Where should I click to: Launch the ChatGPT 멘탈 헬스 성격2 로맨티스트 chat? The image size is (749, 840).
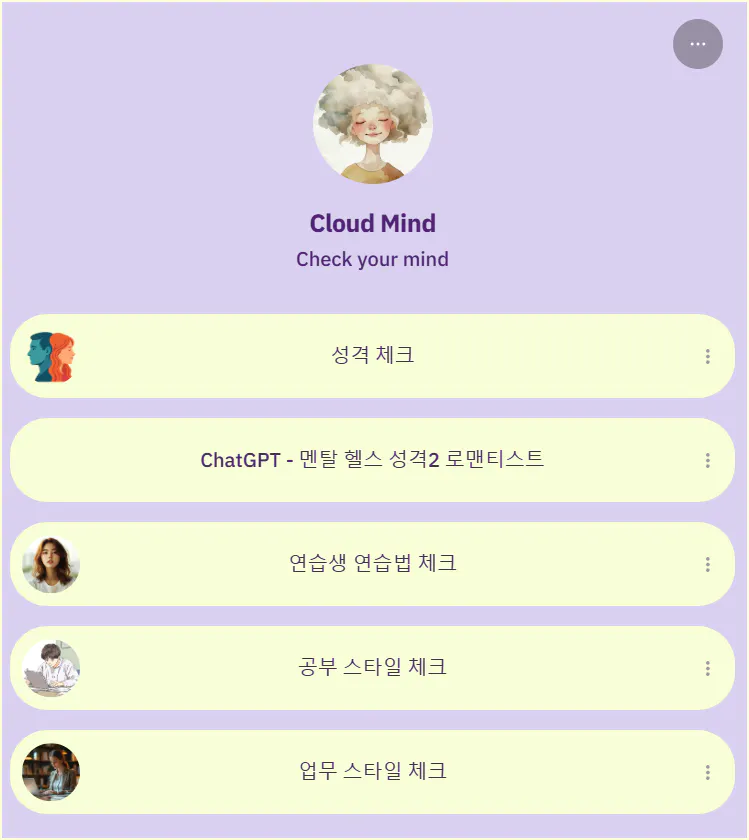tap(374, 459)
